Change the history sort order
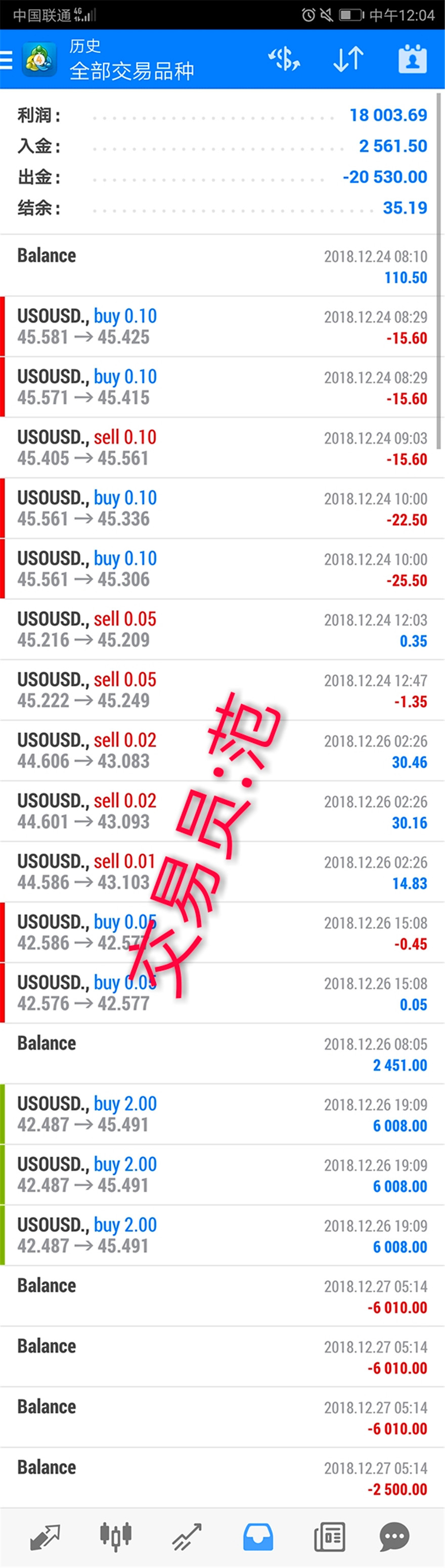The image size is (445, 1568). [348, 59]
